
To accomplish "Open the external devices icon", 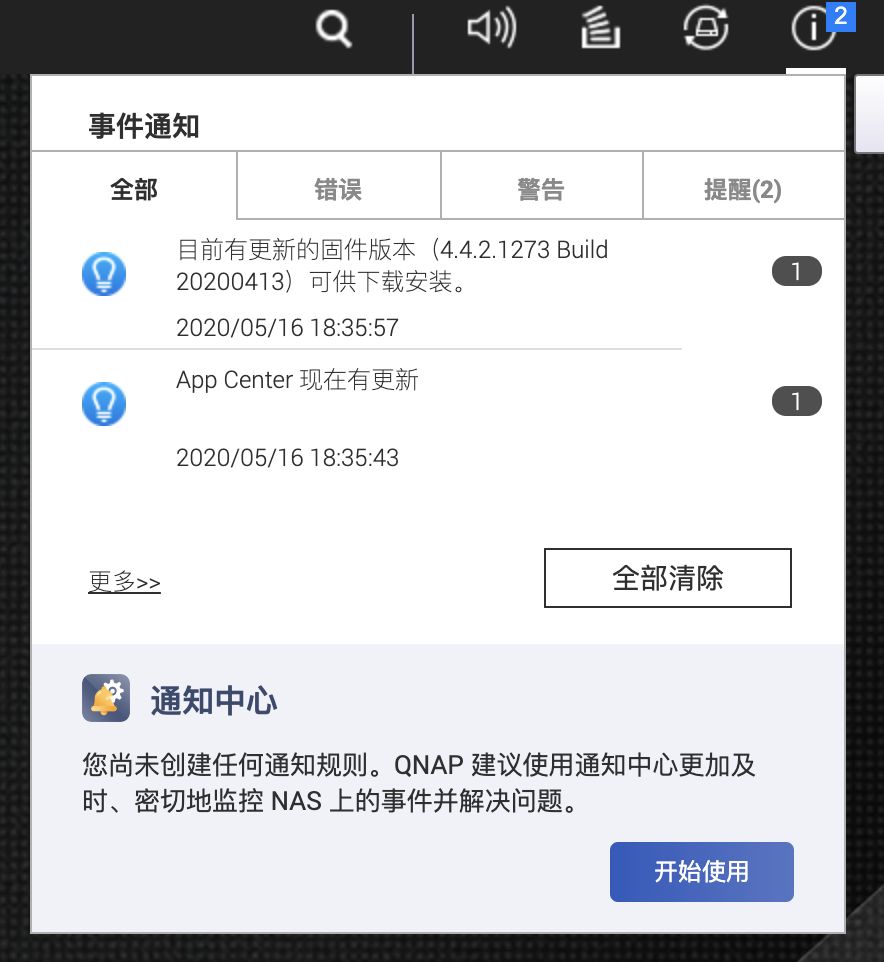I will point(706,30).
